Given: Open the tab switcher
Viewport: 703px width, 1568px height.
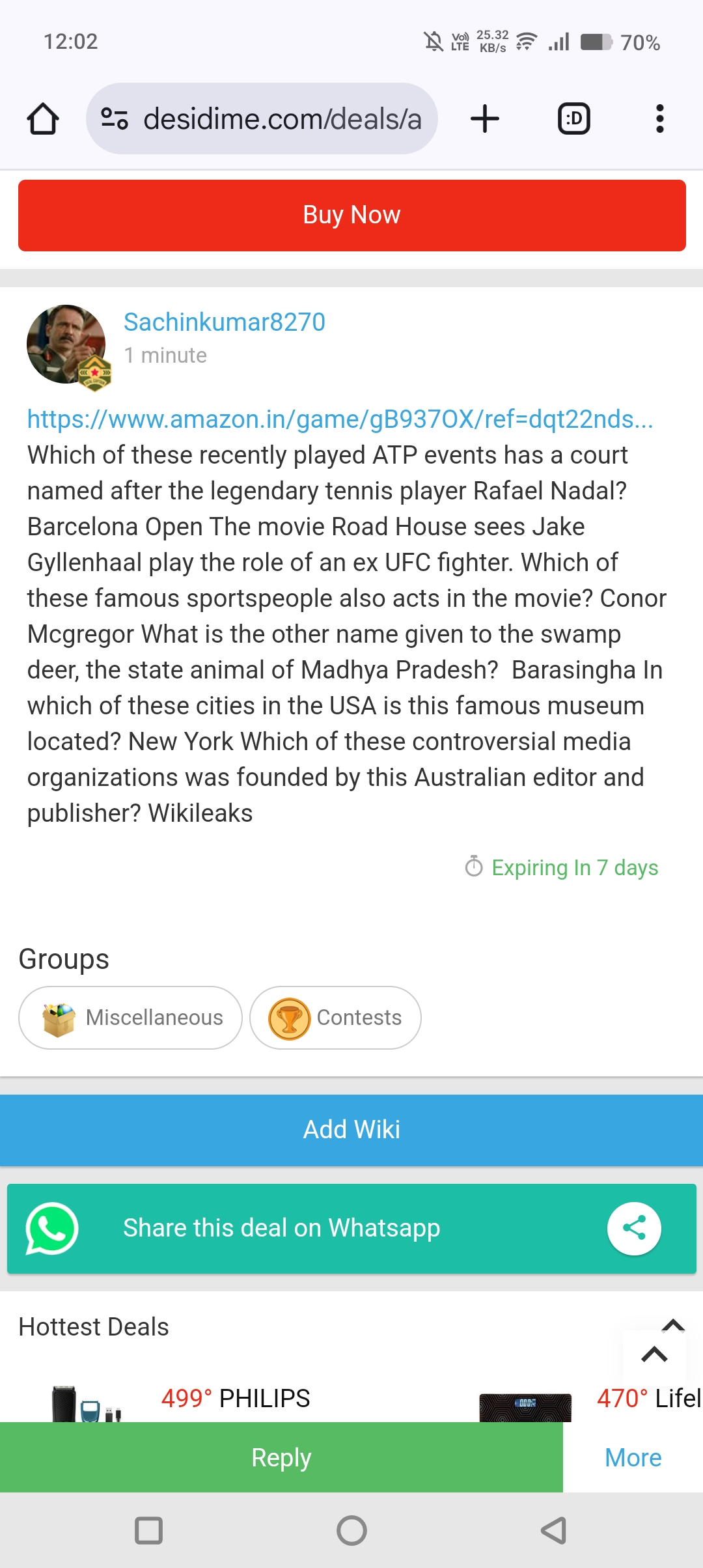Looking at the screenshot, I should (574, 119).
